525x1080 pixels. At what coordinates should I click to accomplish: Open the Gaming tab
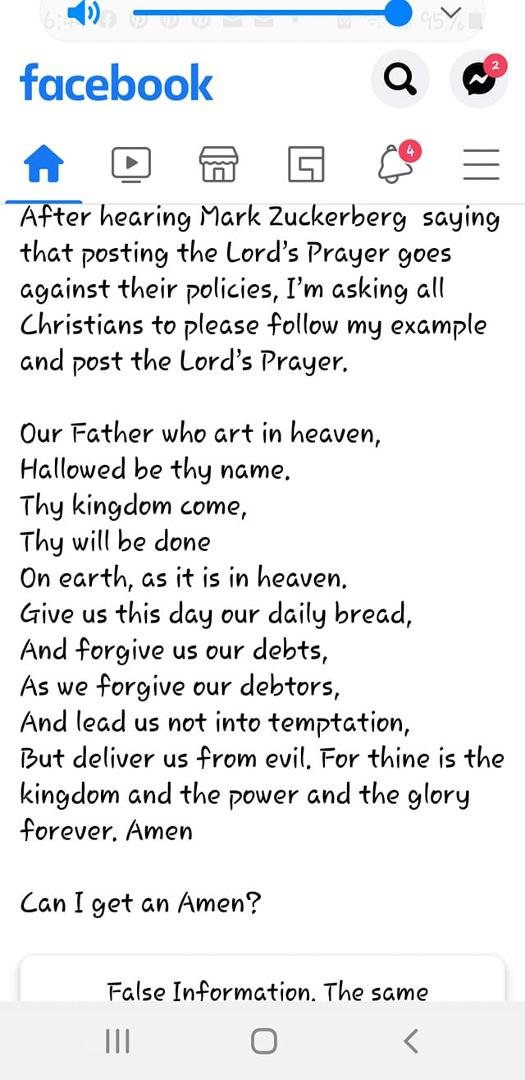306,165
